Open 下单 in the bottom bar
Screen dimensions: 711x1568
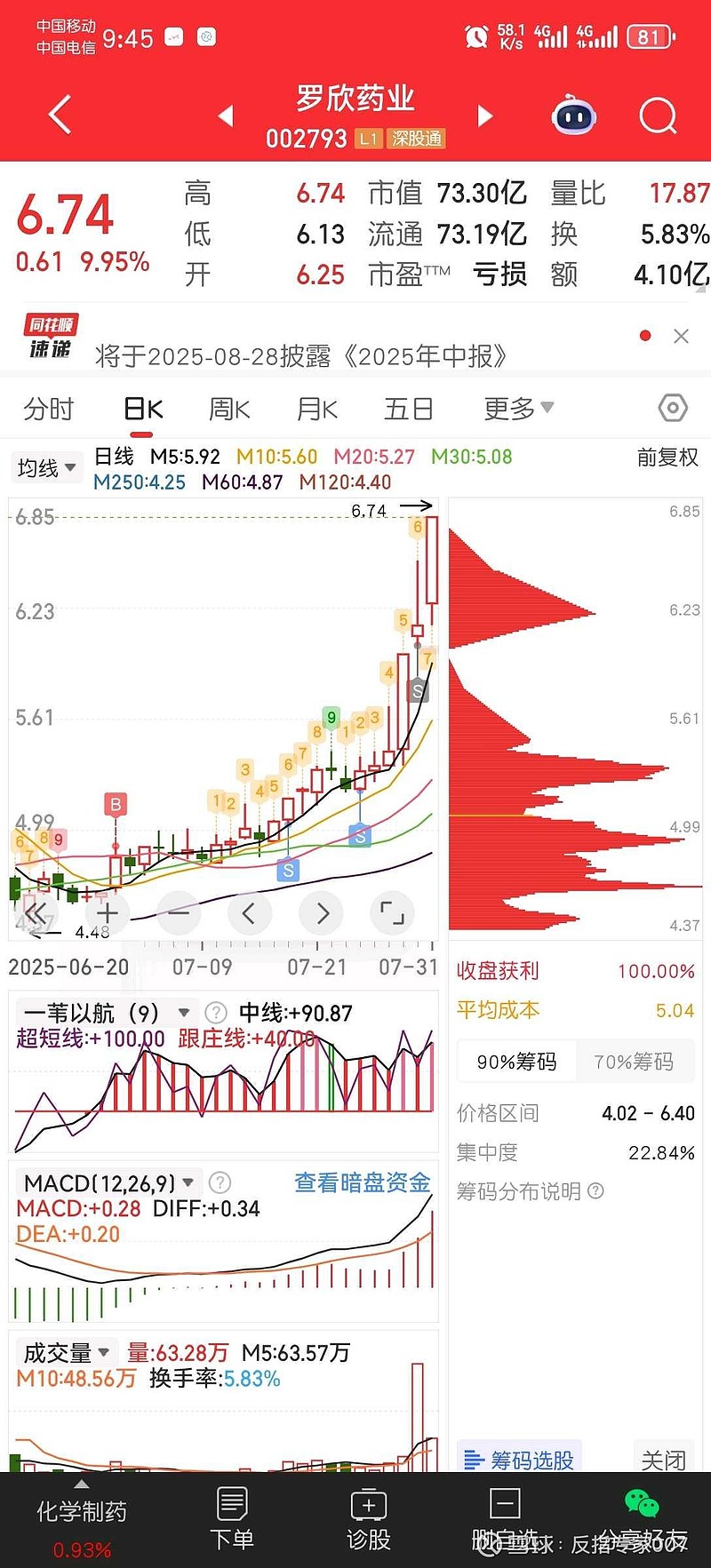232,1520
